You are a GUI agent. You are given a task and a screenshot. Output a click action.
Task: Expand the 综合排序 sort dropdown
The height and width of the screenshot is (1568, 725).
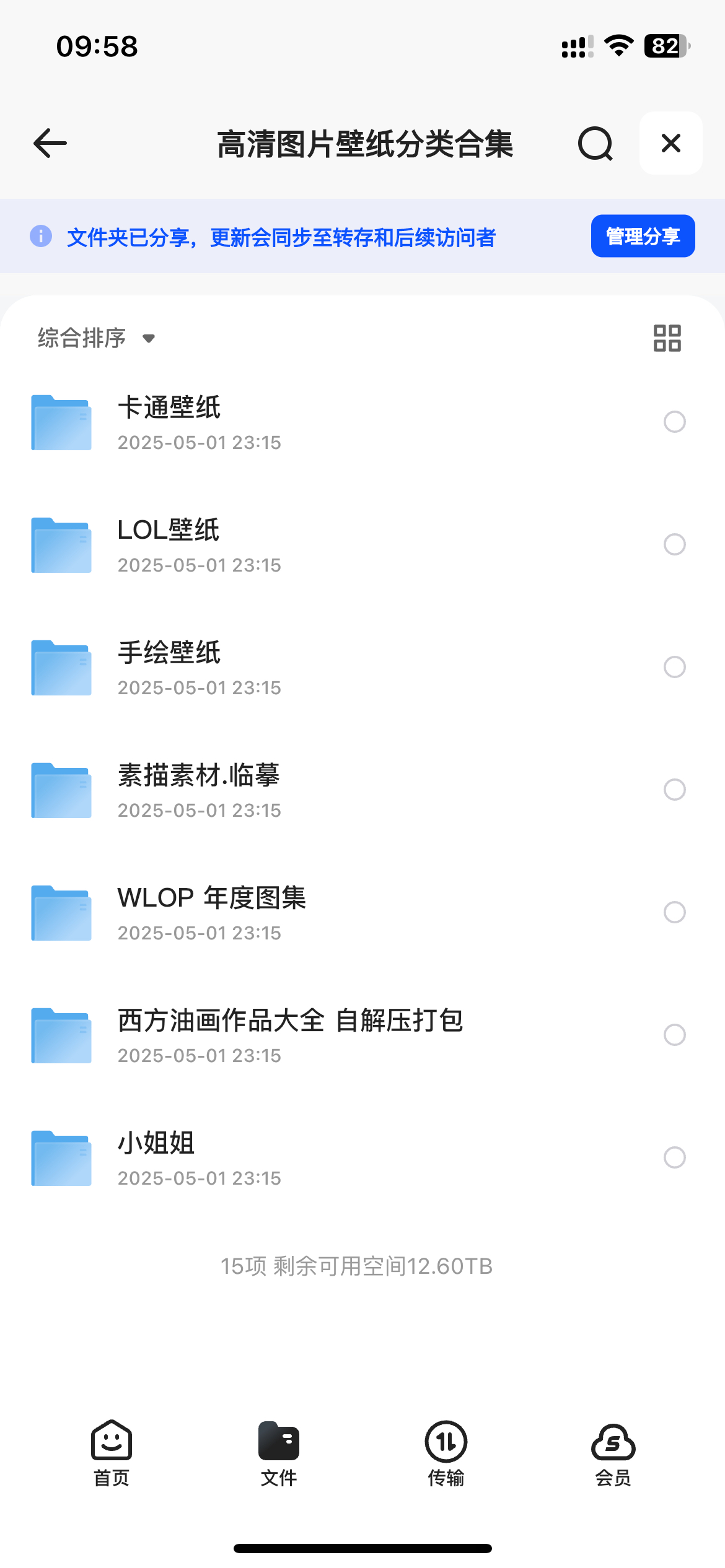point(97,338)
